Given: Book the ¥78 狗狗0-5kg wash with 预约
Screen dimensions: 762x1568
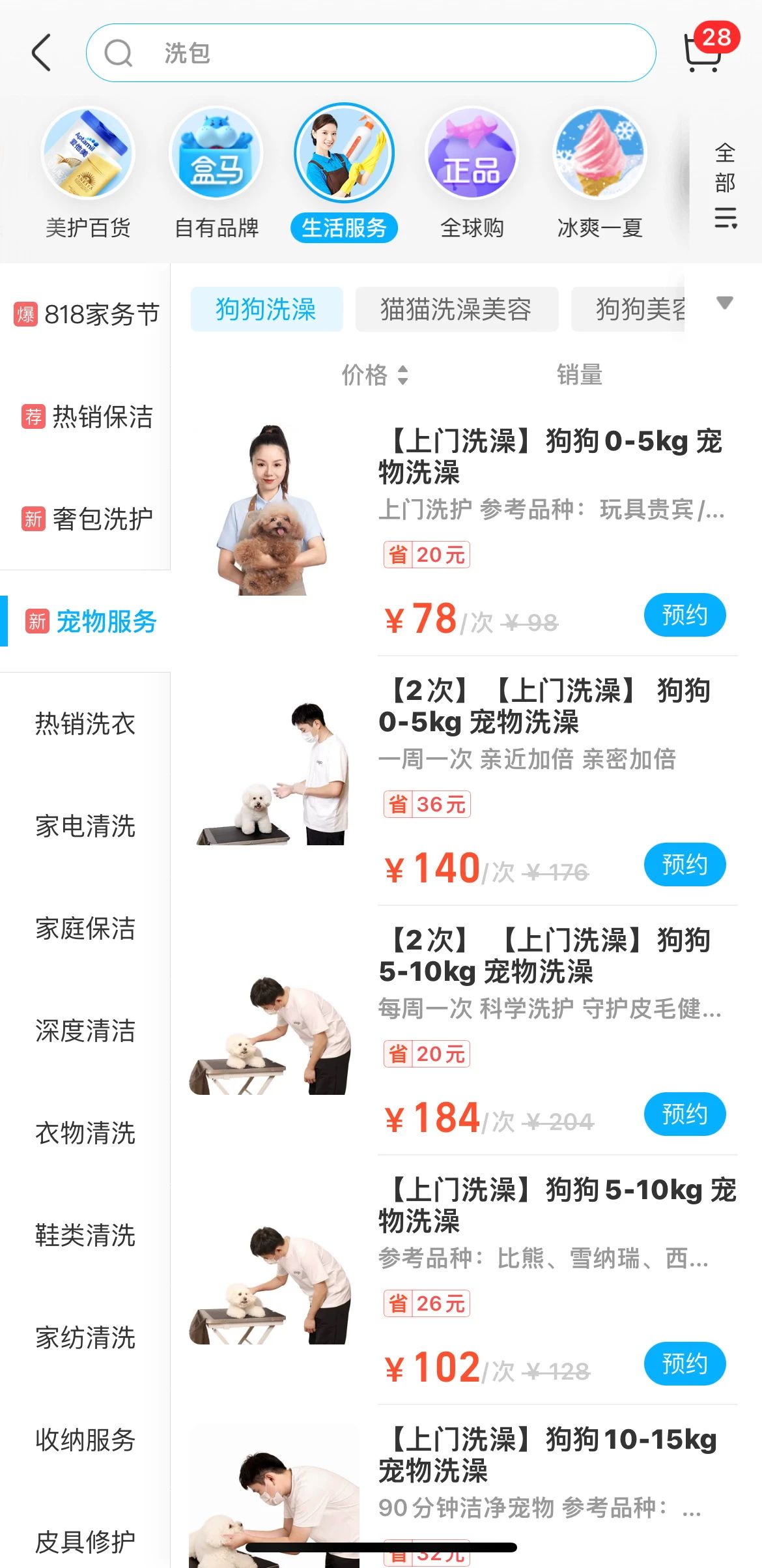Looking at the screenshot, I should pyautogui.click(x=684, y=615).
